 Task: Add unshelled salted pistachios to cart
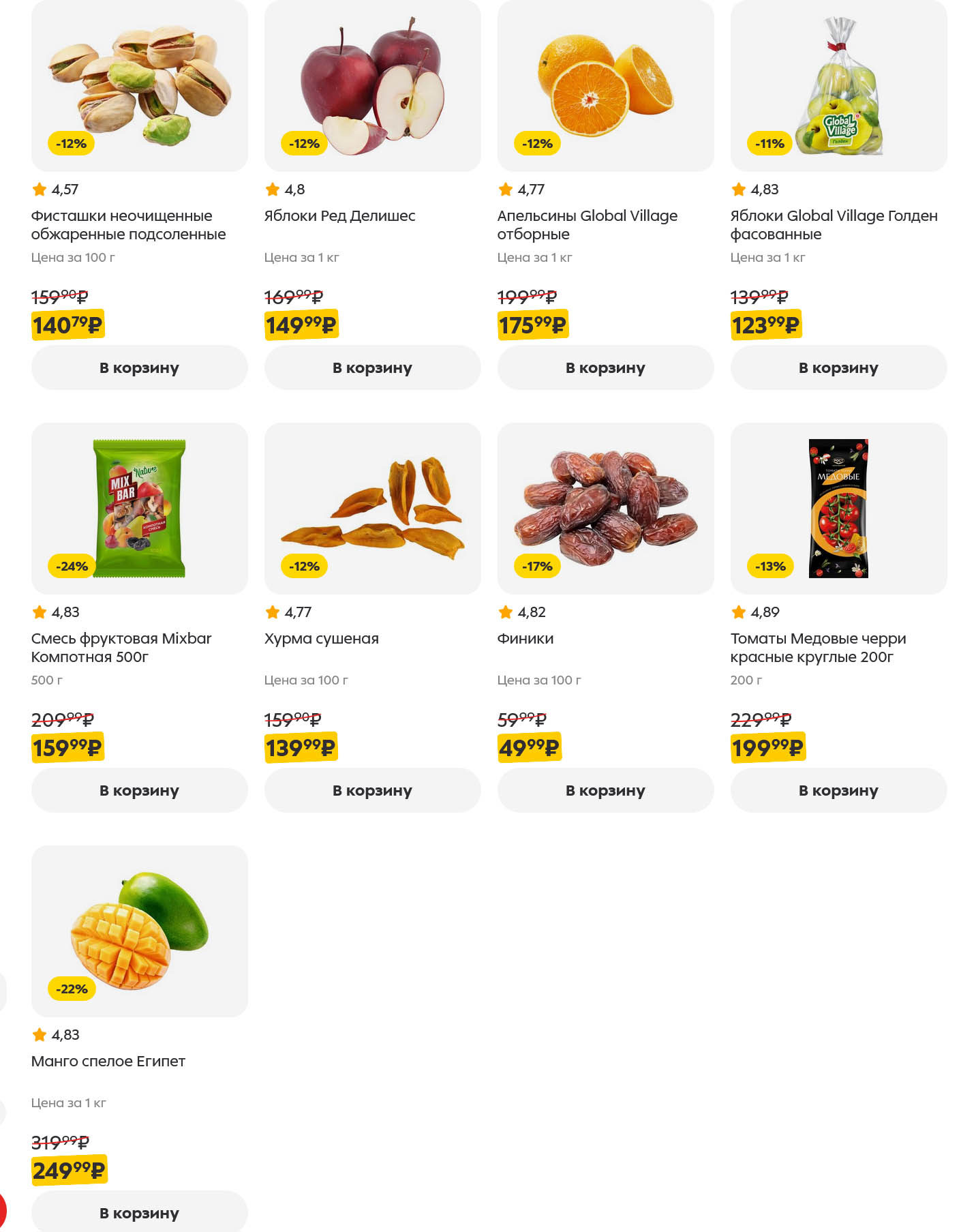[x=139, y=367]
